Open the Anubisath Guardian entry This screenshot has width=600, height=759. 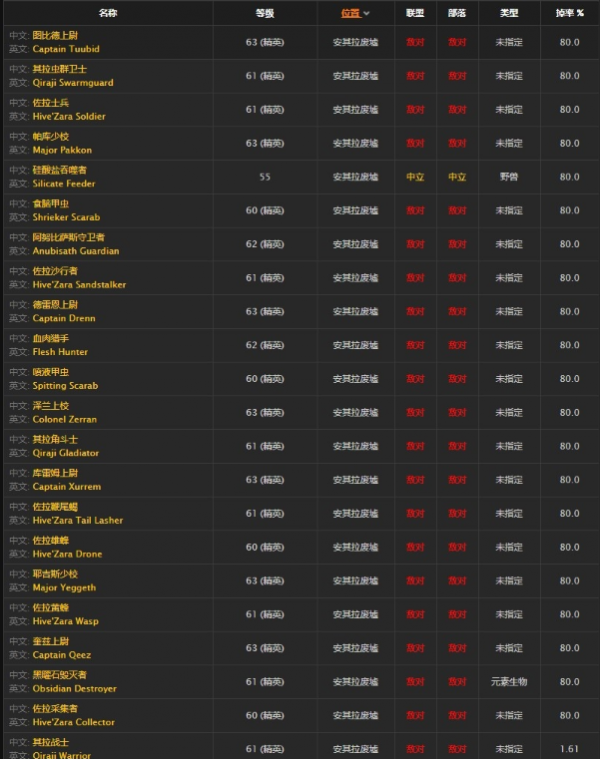coord(76,251)
